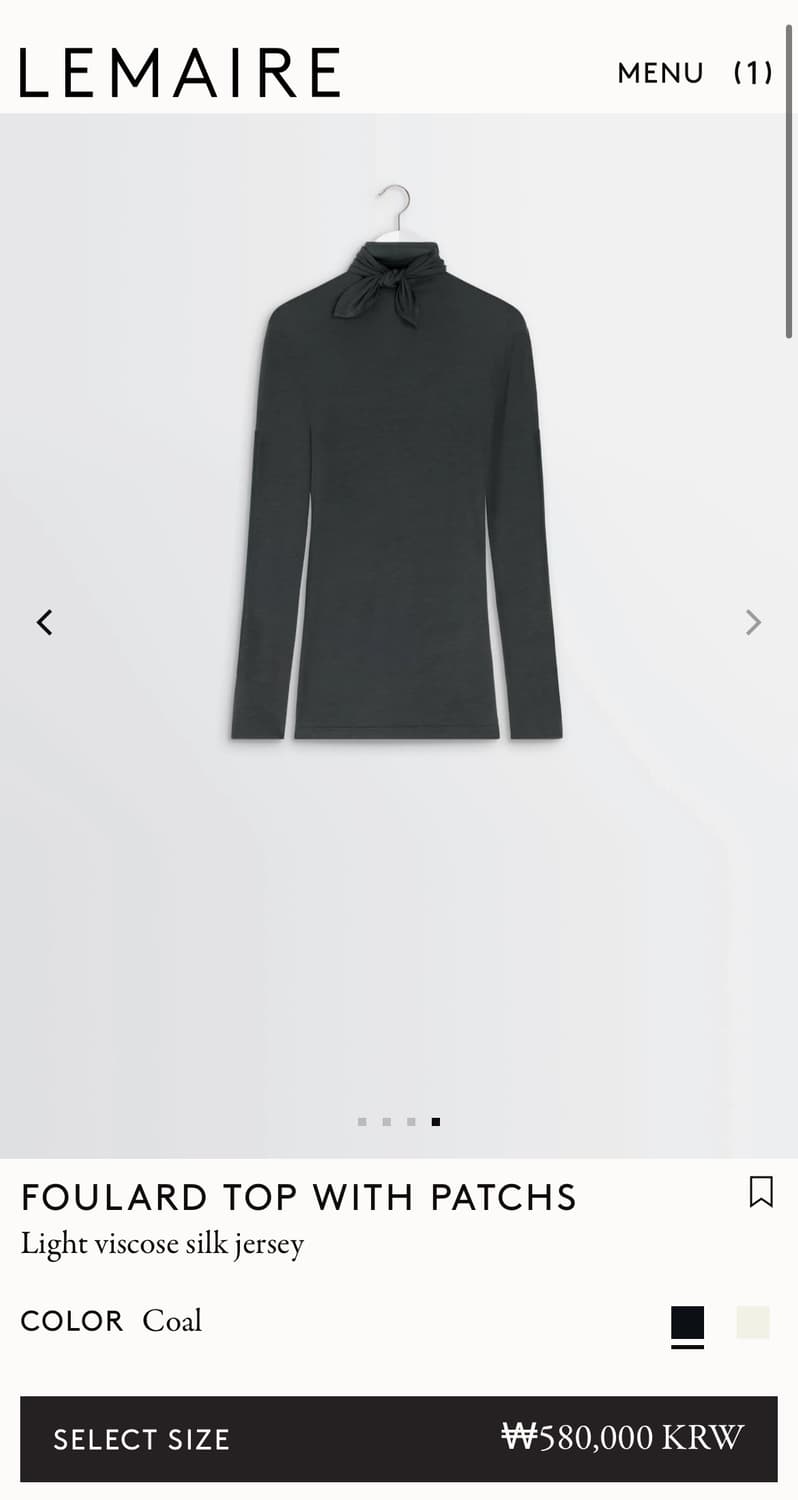The height and width of the screenshot is (1500, 798).
Task: Open the MENU navigation
Action: 660,72
